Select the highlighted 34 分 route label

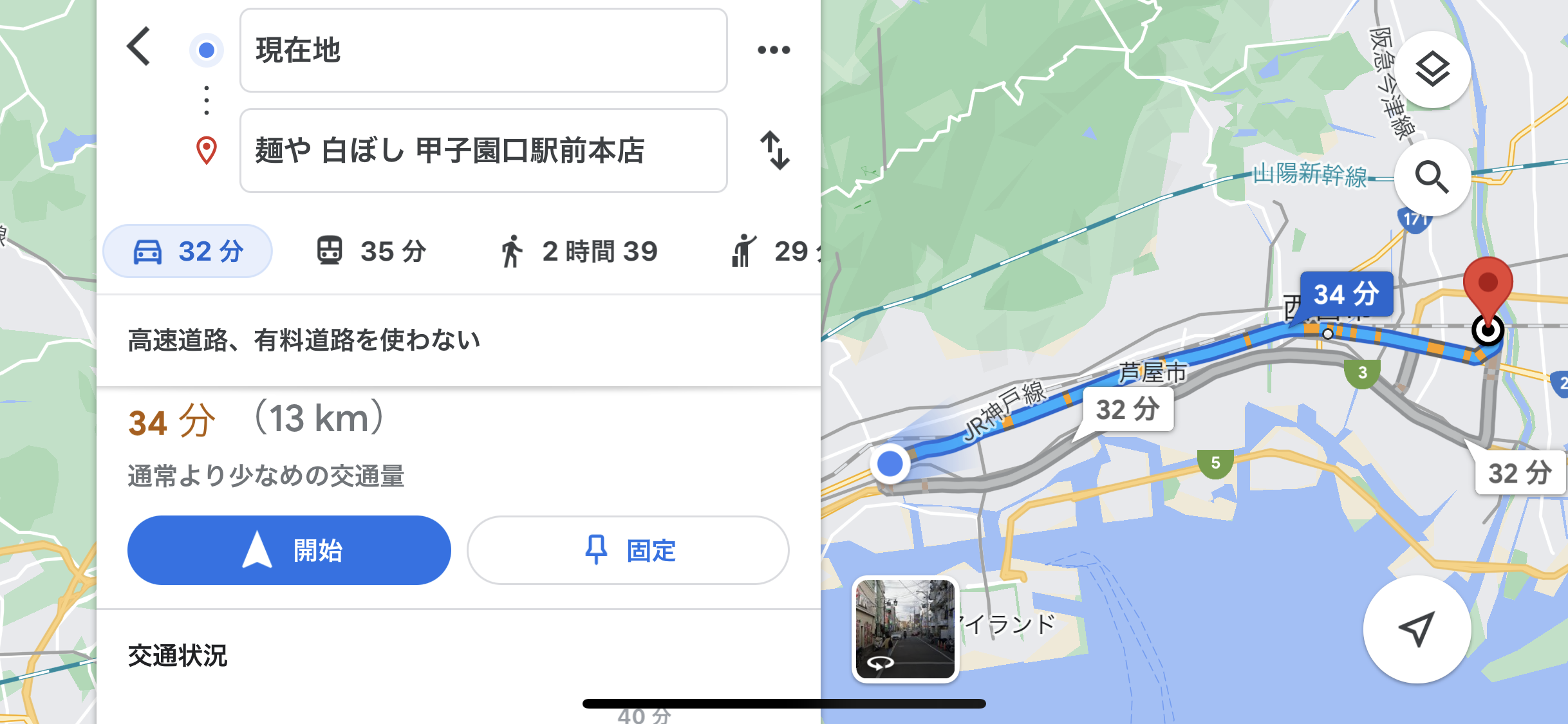click(x=1346, y=294)
